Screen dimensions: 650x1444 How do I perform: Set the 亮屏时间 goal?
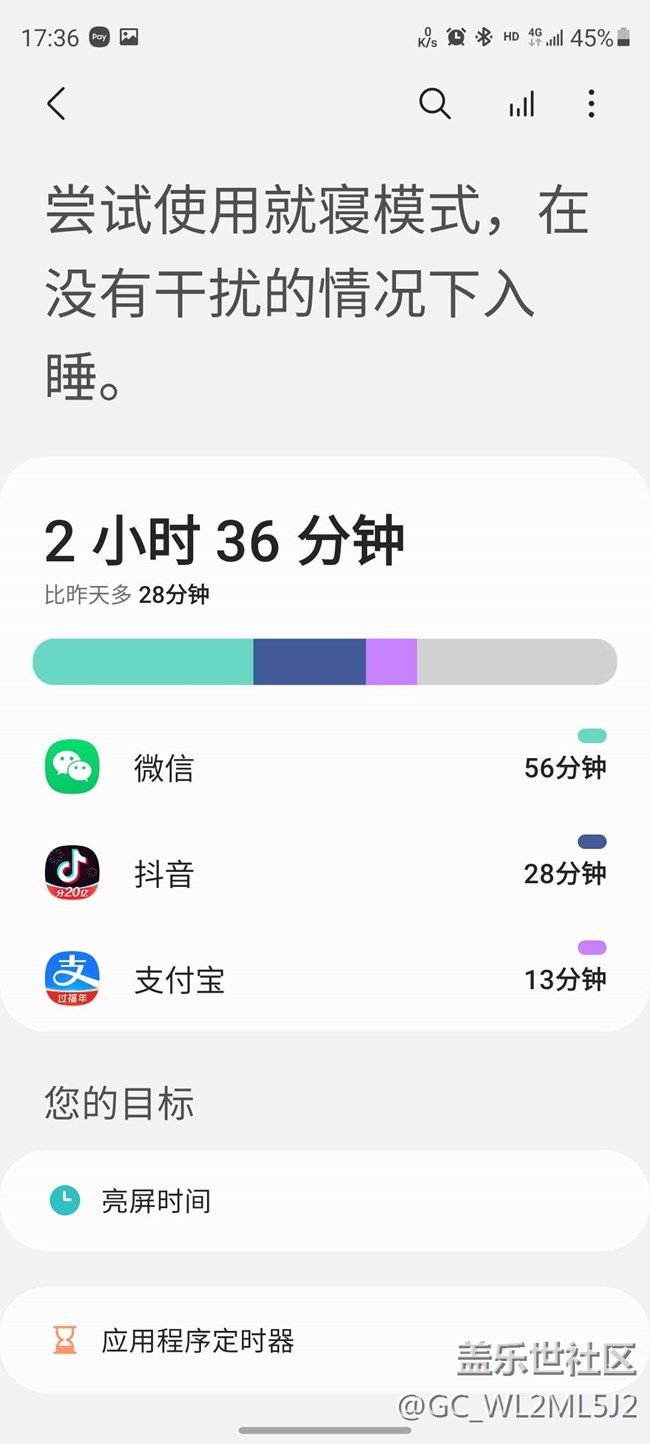(325, 1200)
